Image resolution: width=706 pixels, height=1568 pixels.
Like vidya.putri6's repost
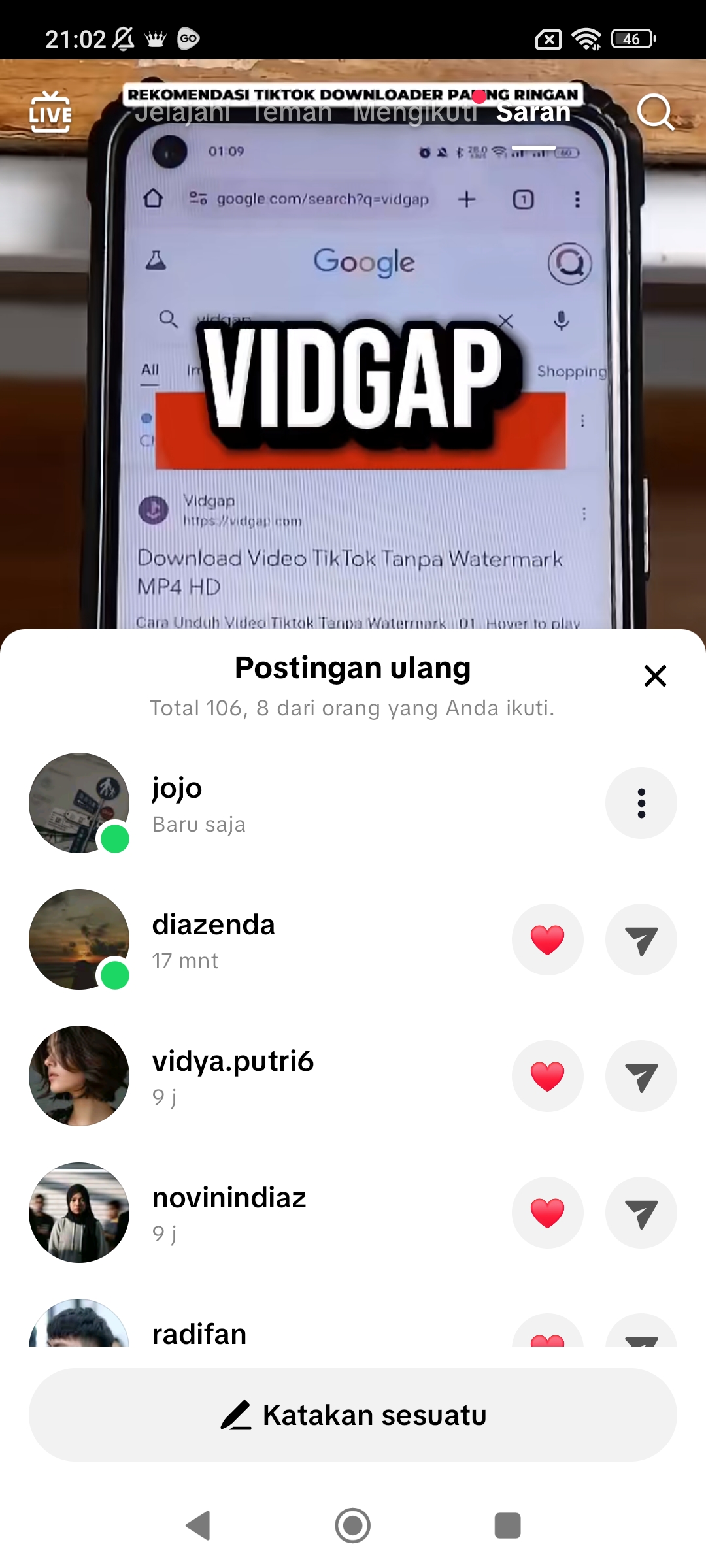pyautogui.click(x=548, y=1076)
